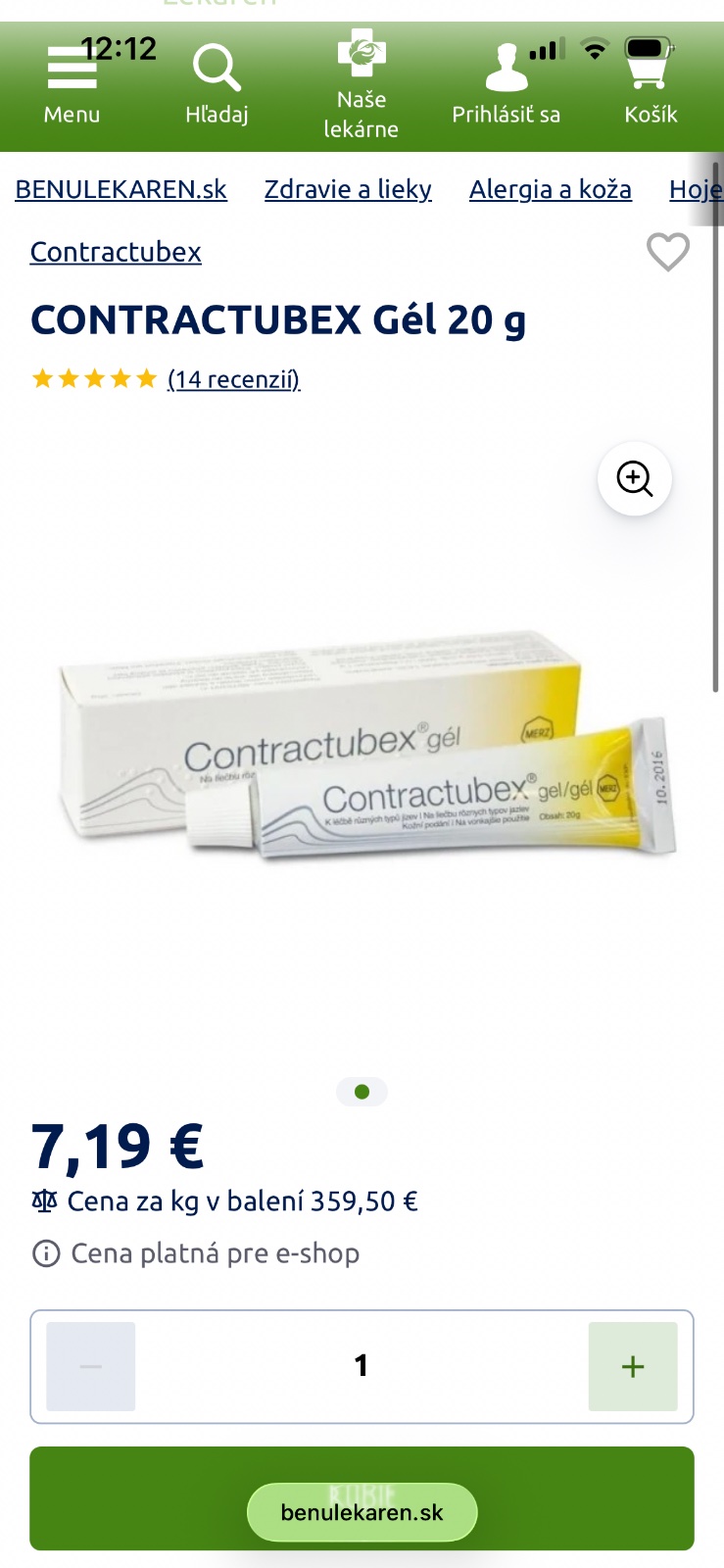Tap the quantity field showing 1
Image resolution: width=724 pixels, height=1568 pixels.
(362, 1366)
